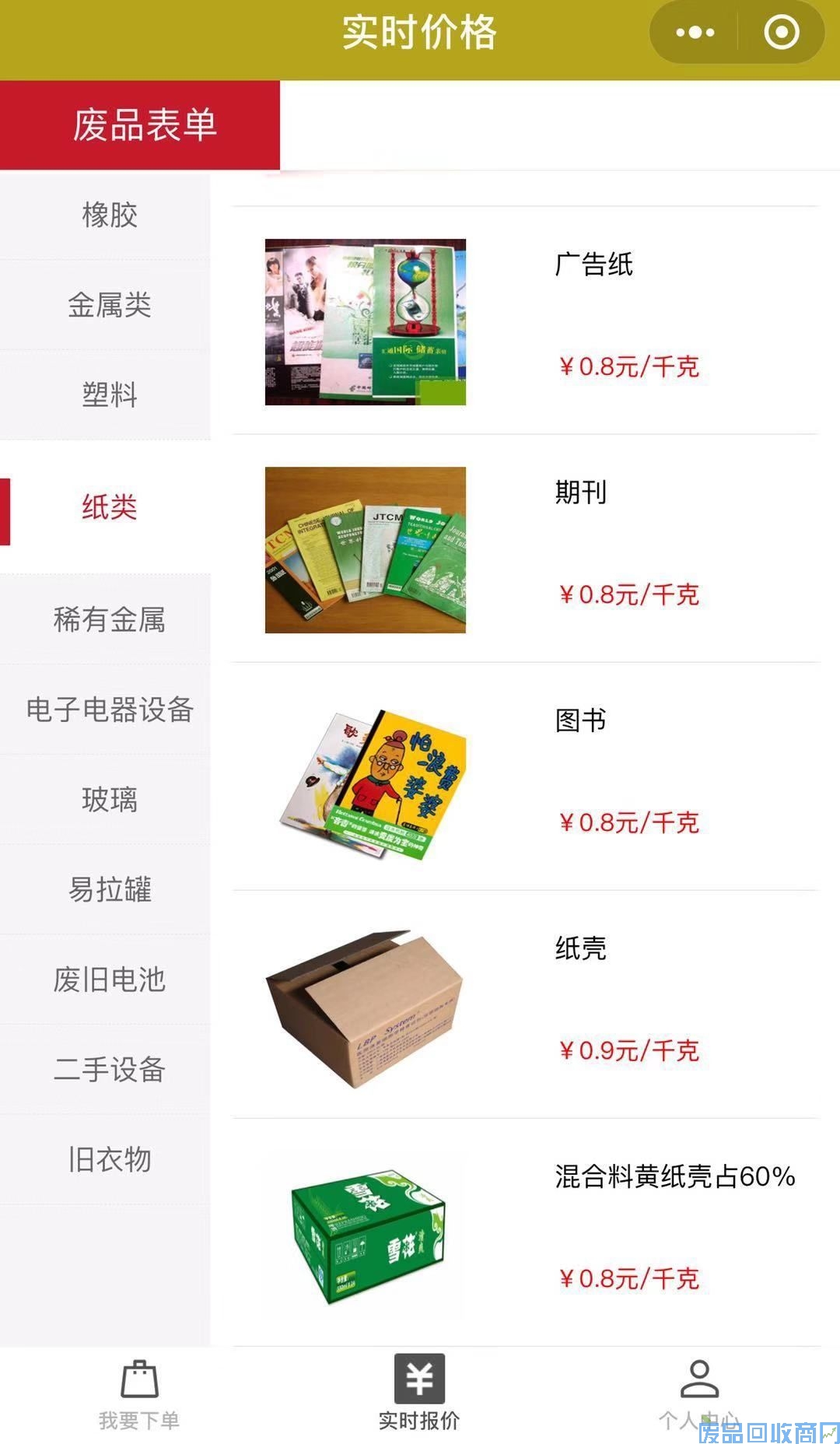Select the 橡胶 category
This screenshot has height=1444, width=840.
point(109,215)
